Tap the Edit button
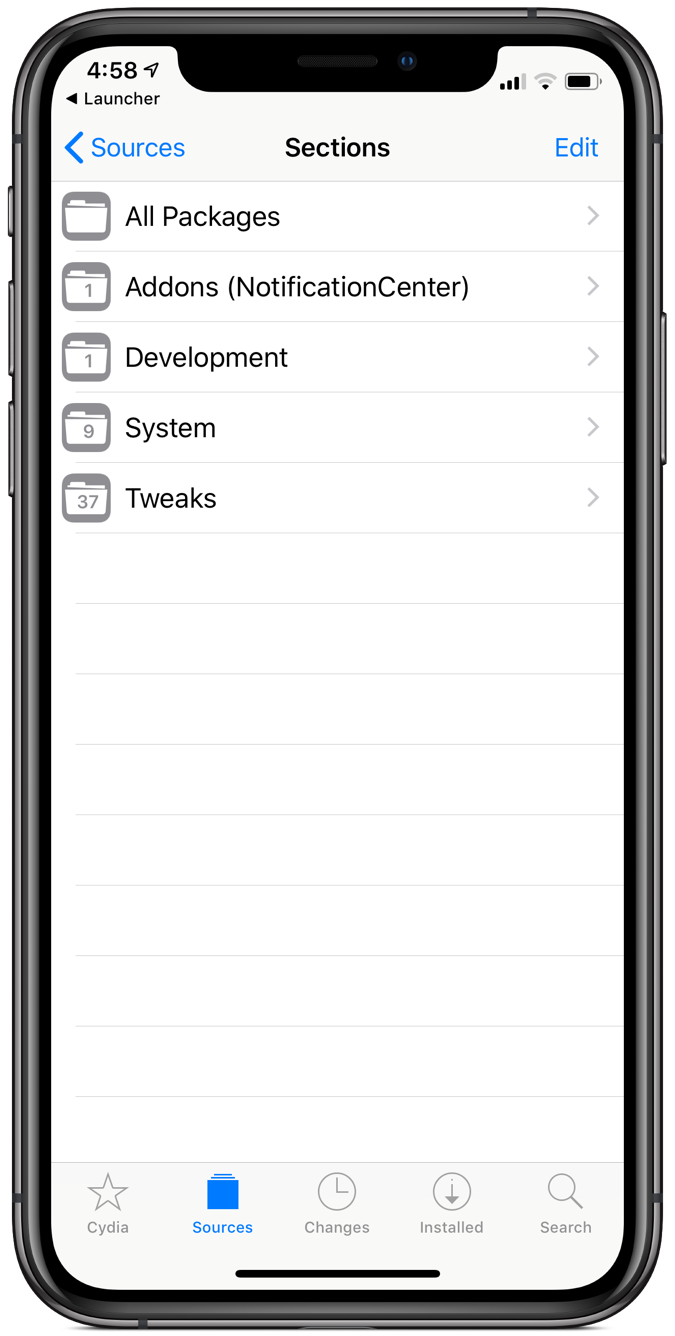Image resolution: width=675 pixels, height=1336 pixels. click(x=576, y=148)
